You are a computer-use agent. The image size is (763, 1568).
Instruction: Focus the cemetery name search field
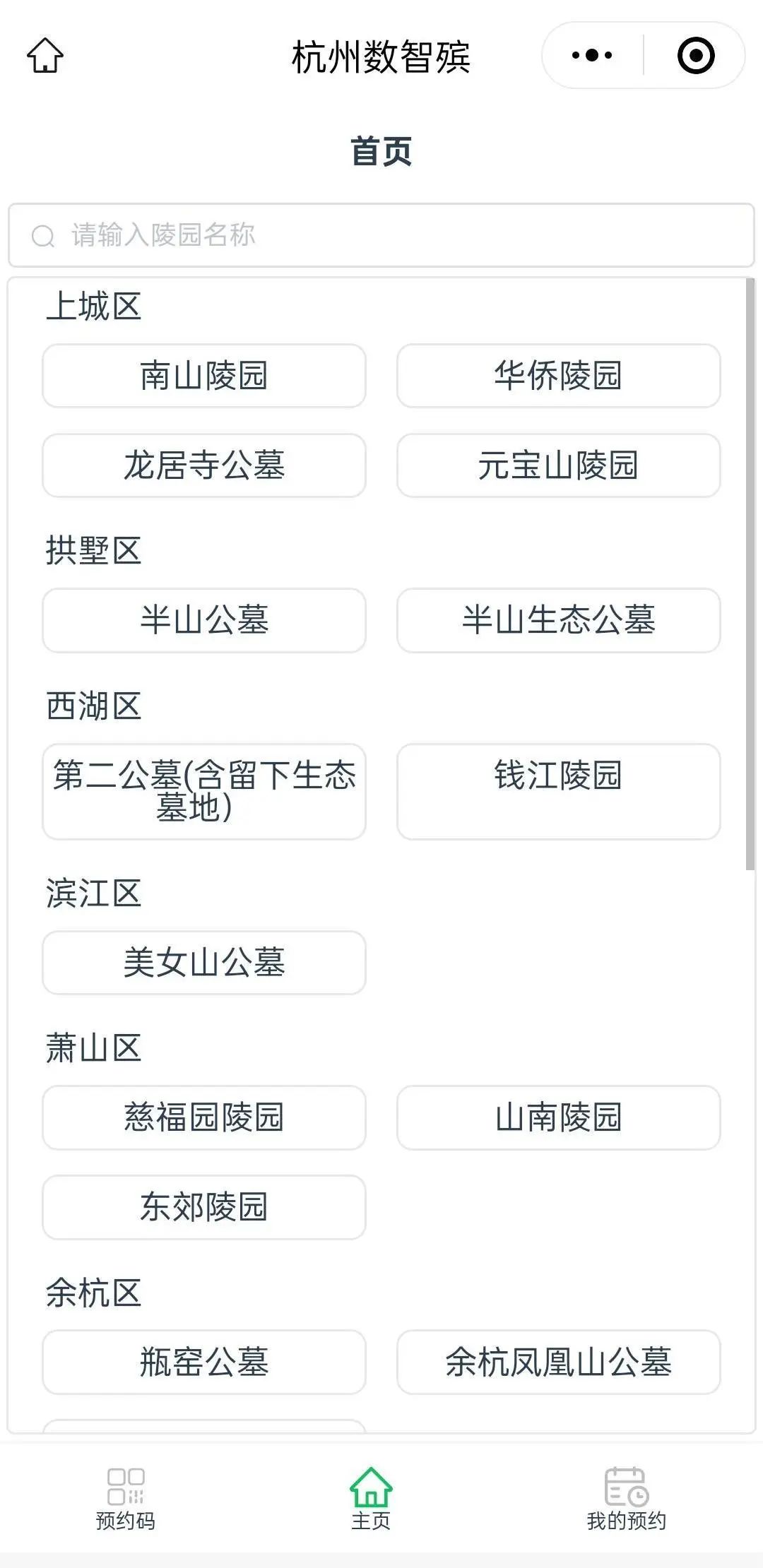click(x=381, y=235)
